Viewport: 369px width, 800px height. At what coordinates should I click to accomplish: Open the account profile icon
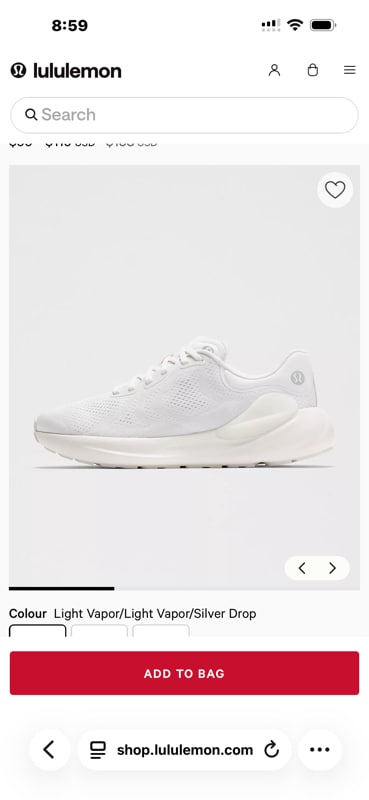[x=274, y=70]
